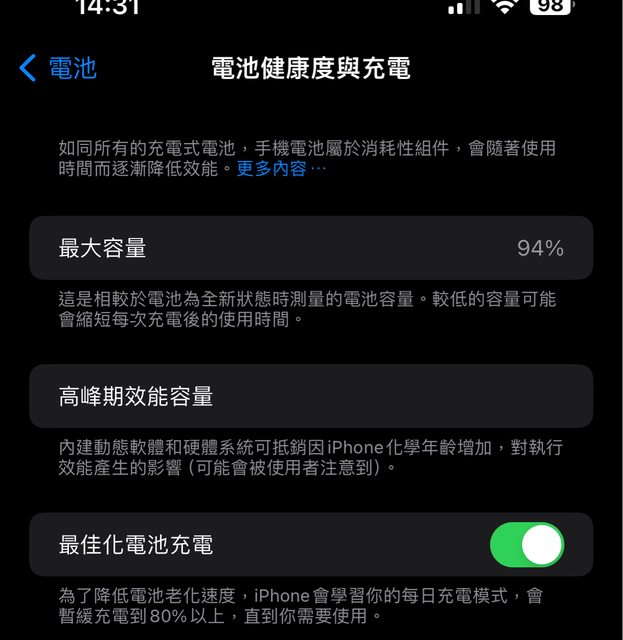This screenshot has width=623, height=640.
Task: Go back to the 電池 settings page
Action: click(58, 68)
